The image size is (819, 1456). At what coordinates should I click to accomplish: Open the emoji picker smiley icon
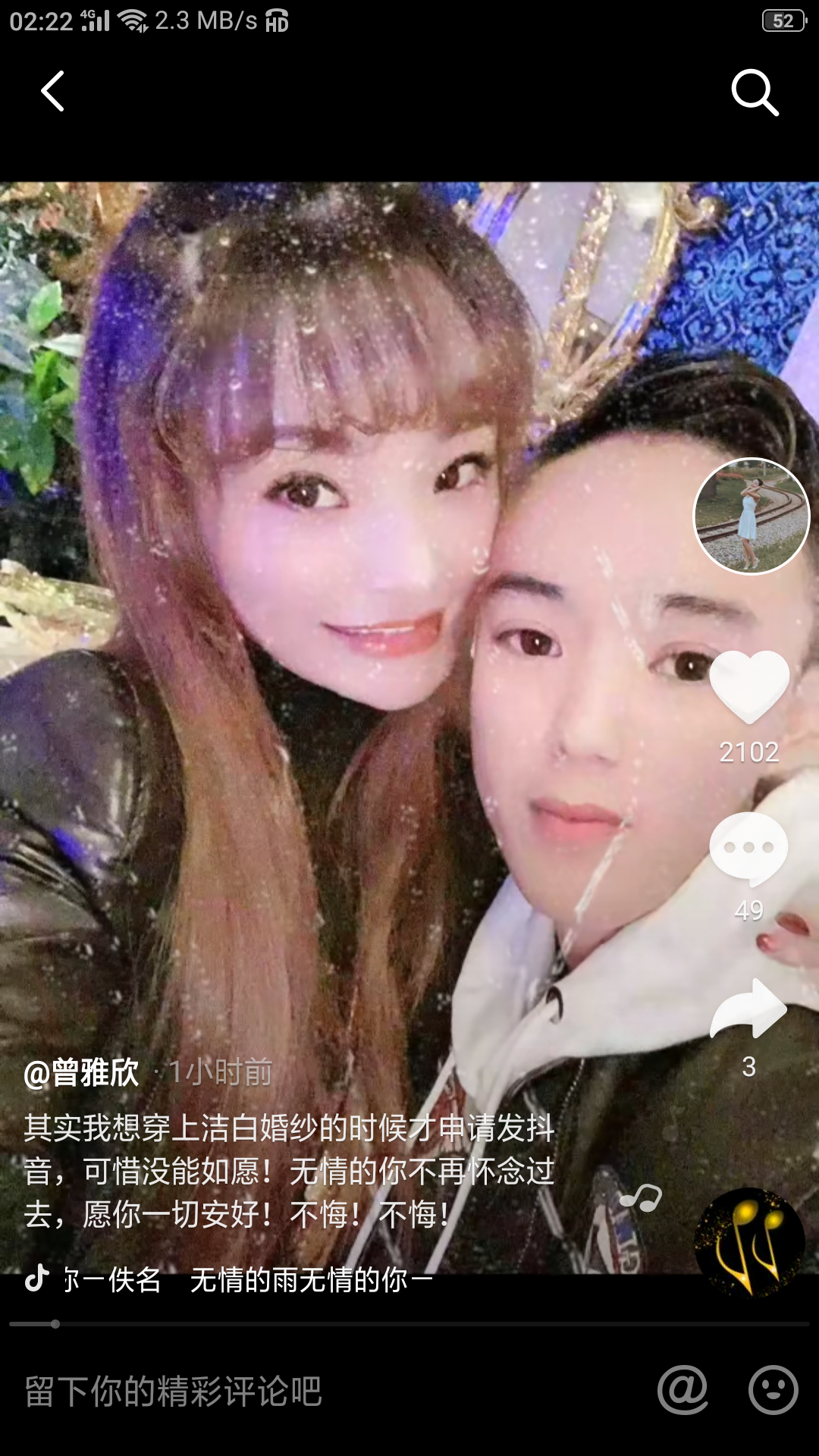(x=773, y=1390)
